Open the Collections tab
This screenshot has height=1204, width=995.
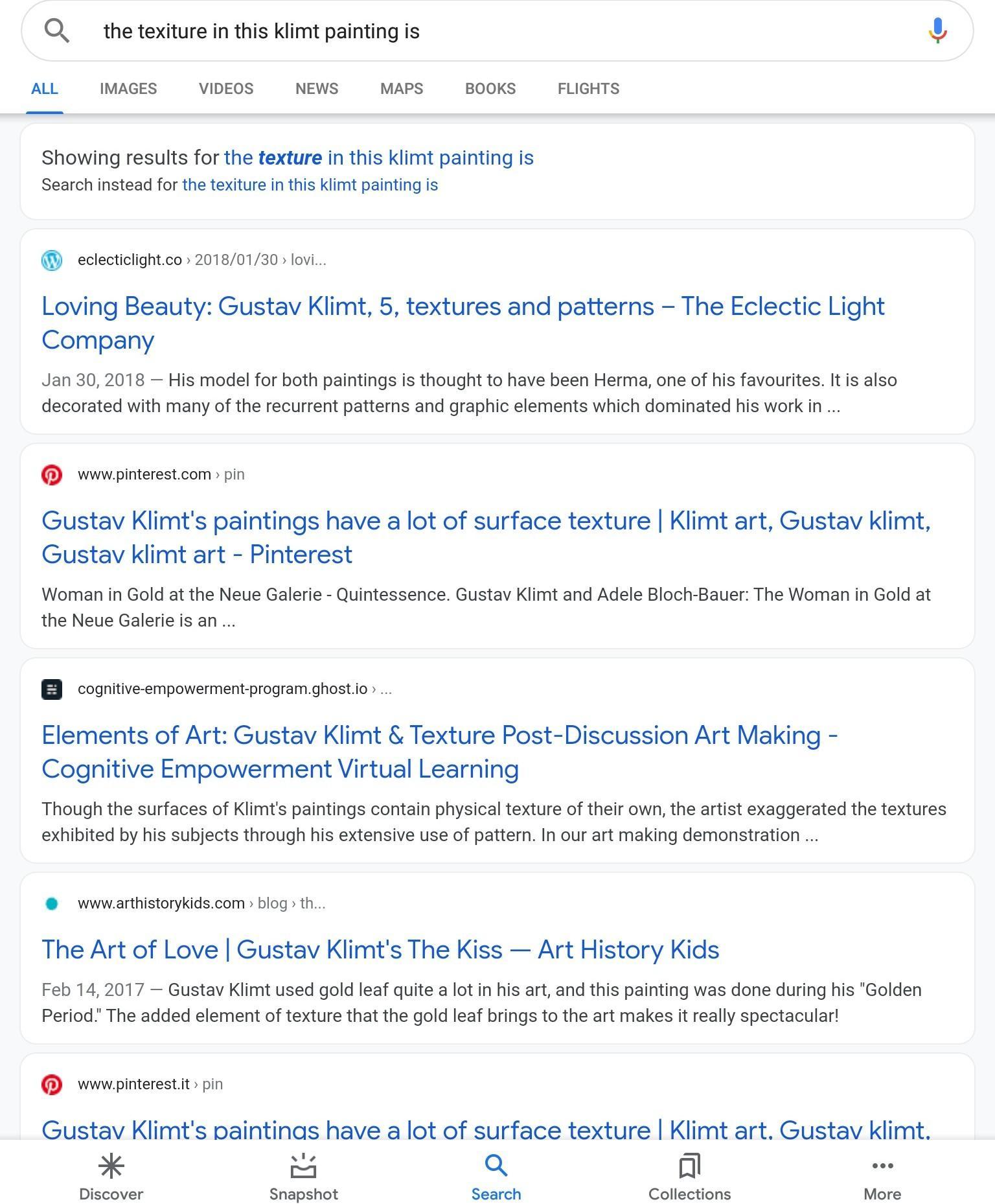689,1176
